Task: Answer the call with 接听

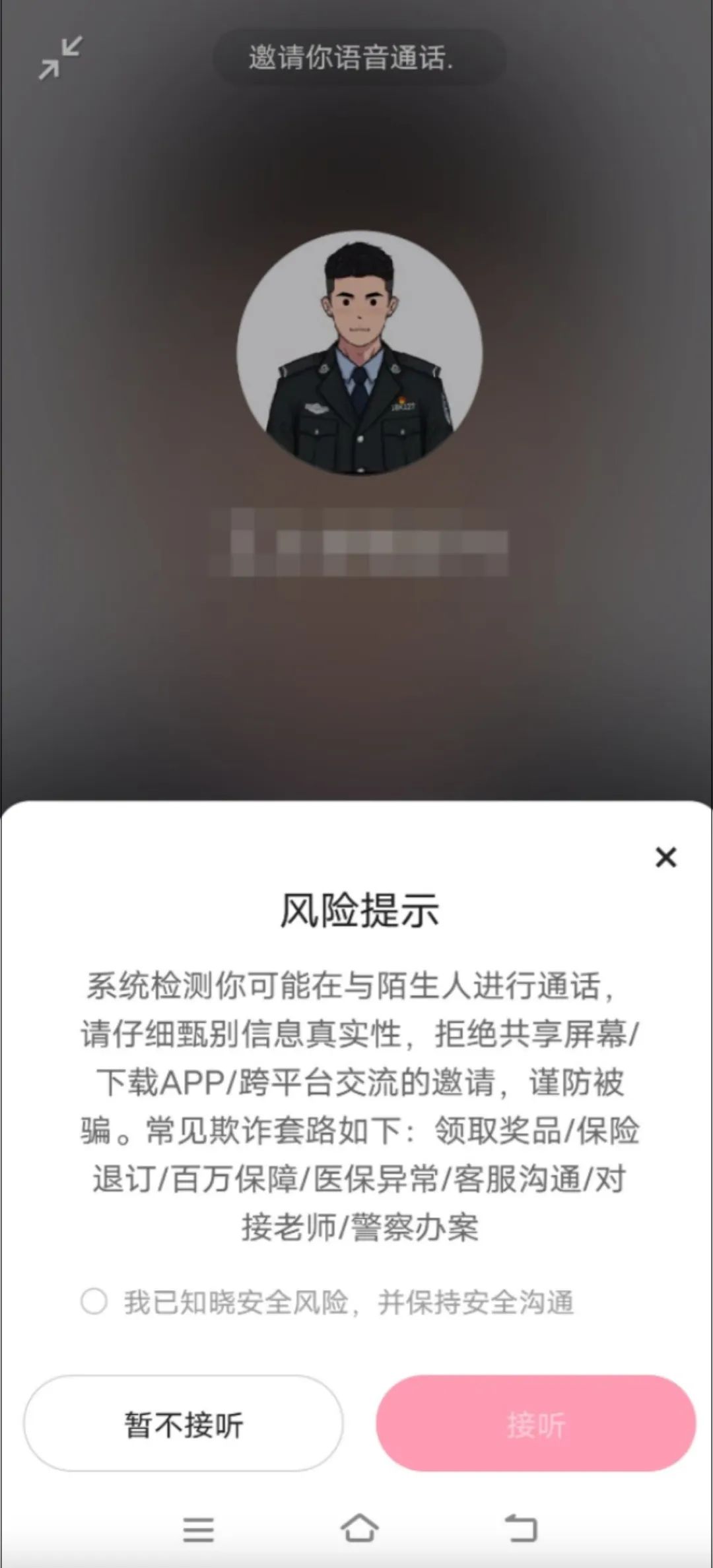Action: 535,1423
